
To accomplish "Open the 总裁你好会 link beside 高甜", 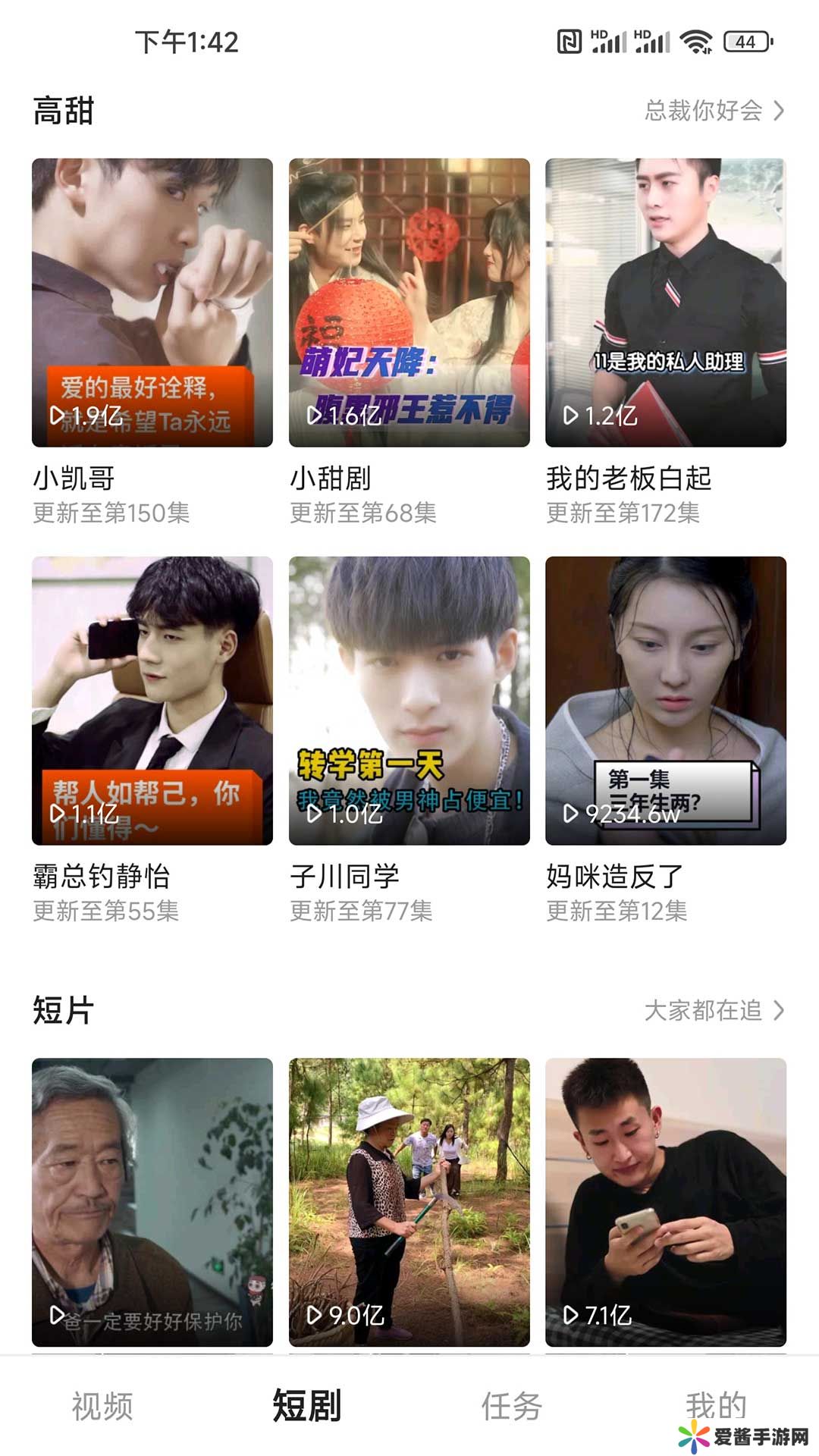I will (x=714, y=111).
